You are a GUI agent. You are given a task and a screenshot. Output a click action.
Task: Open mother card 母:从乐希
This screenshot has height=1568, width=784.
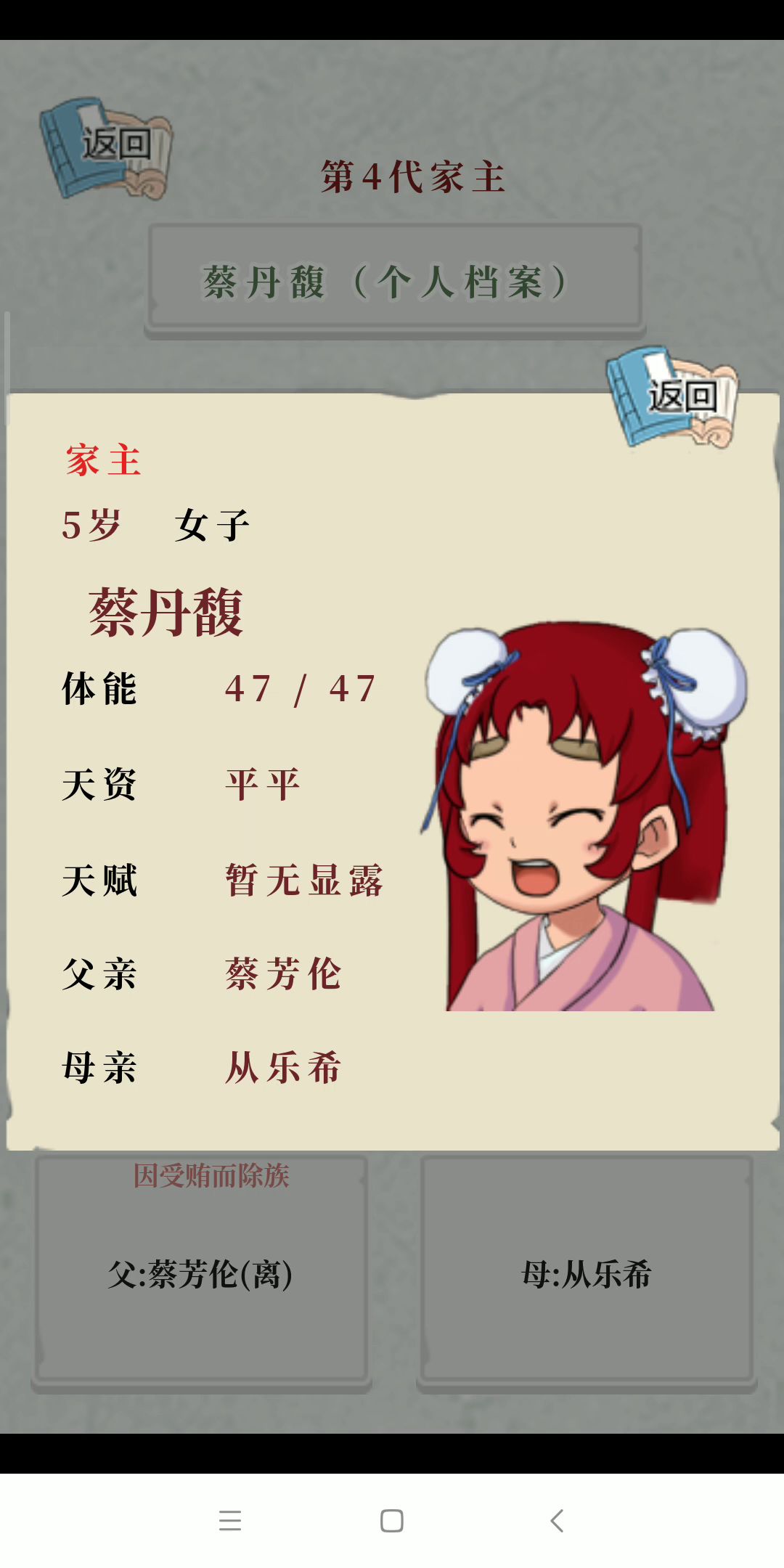point(587,1273)
